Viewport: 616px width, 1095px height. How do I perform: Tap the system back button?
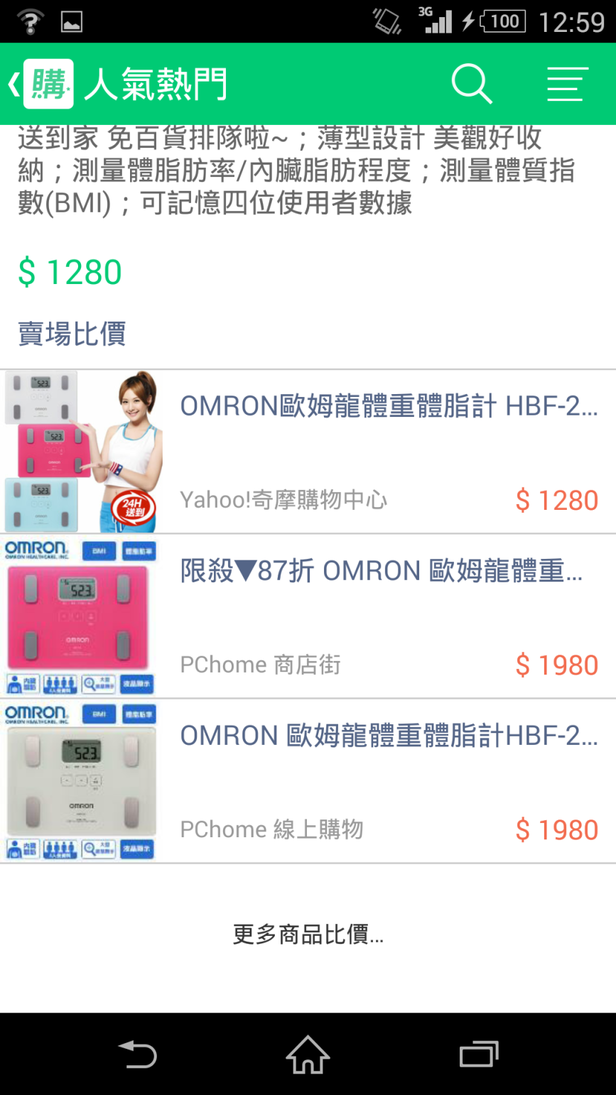click(137, 1054)
